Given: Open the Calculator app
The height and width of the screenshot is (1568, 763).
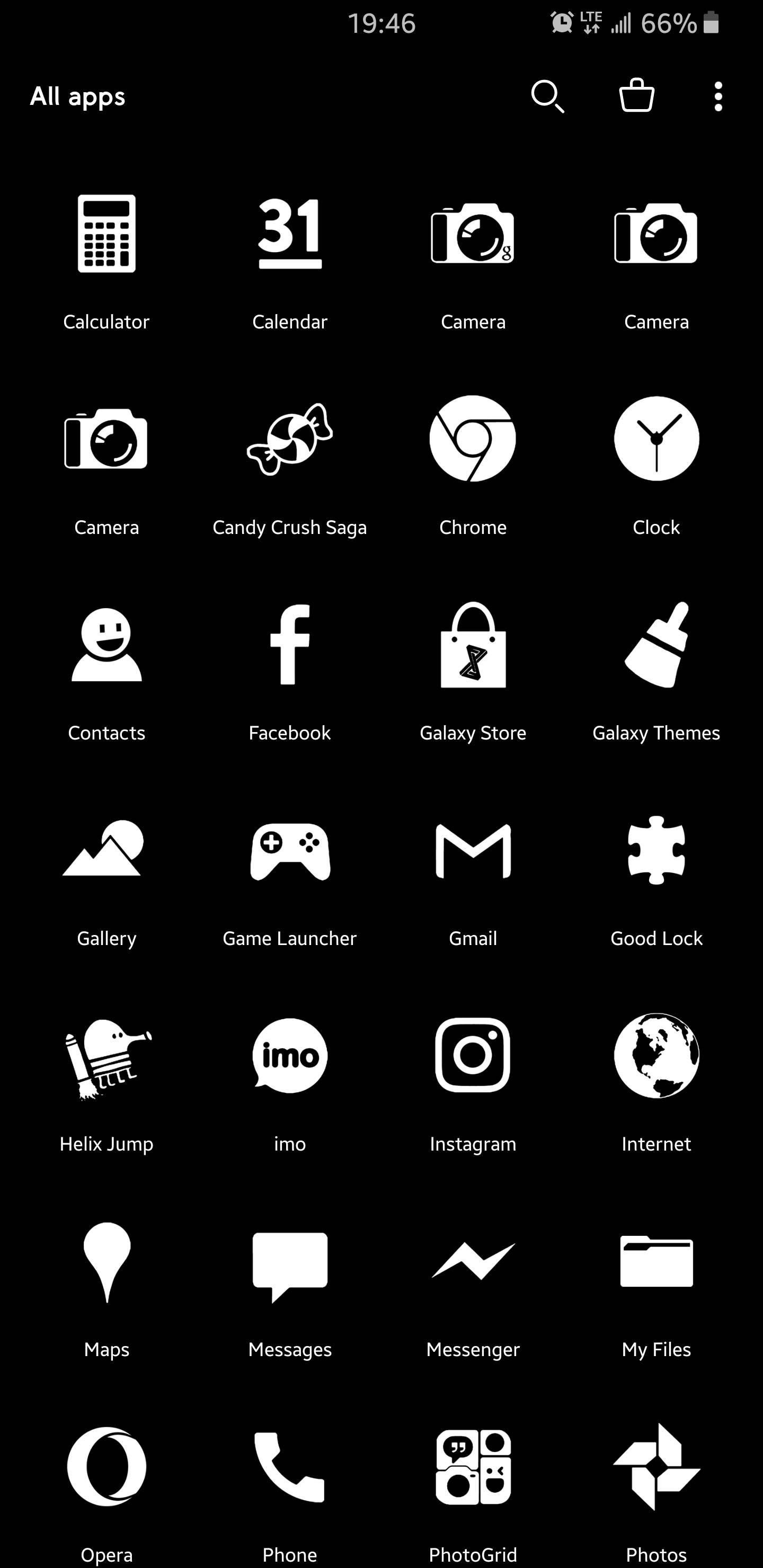Looking at the screenshot, I should (x=107, y=234).
